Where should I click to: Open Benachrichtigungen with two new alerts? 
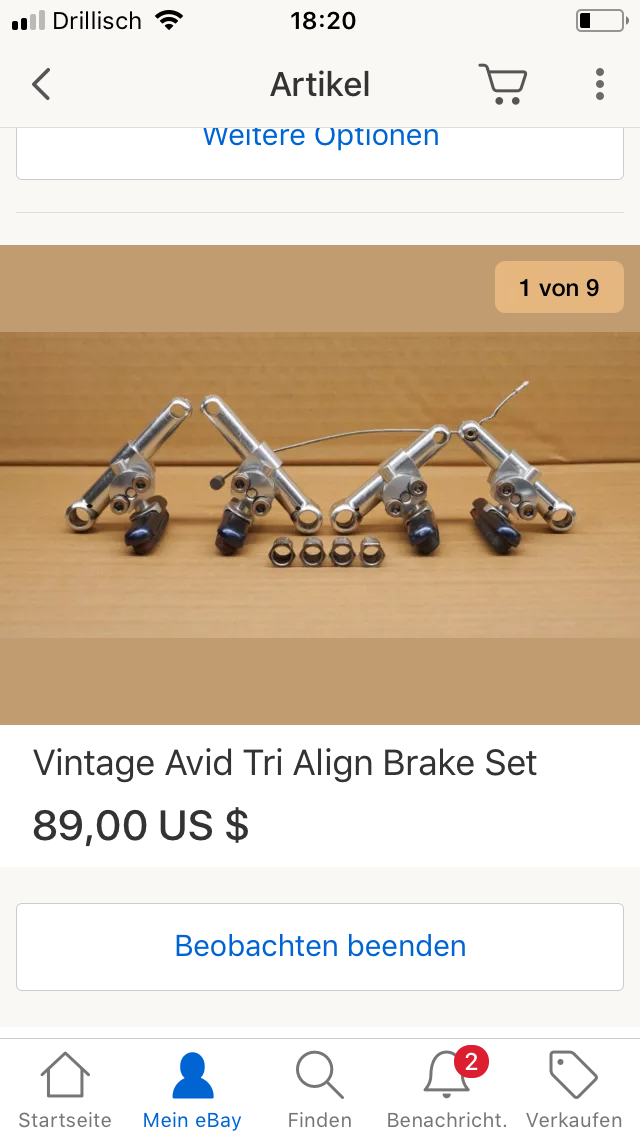(447, 1090)
